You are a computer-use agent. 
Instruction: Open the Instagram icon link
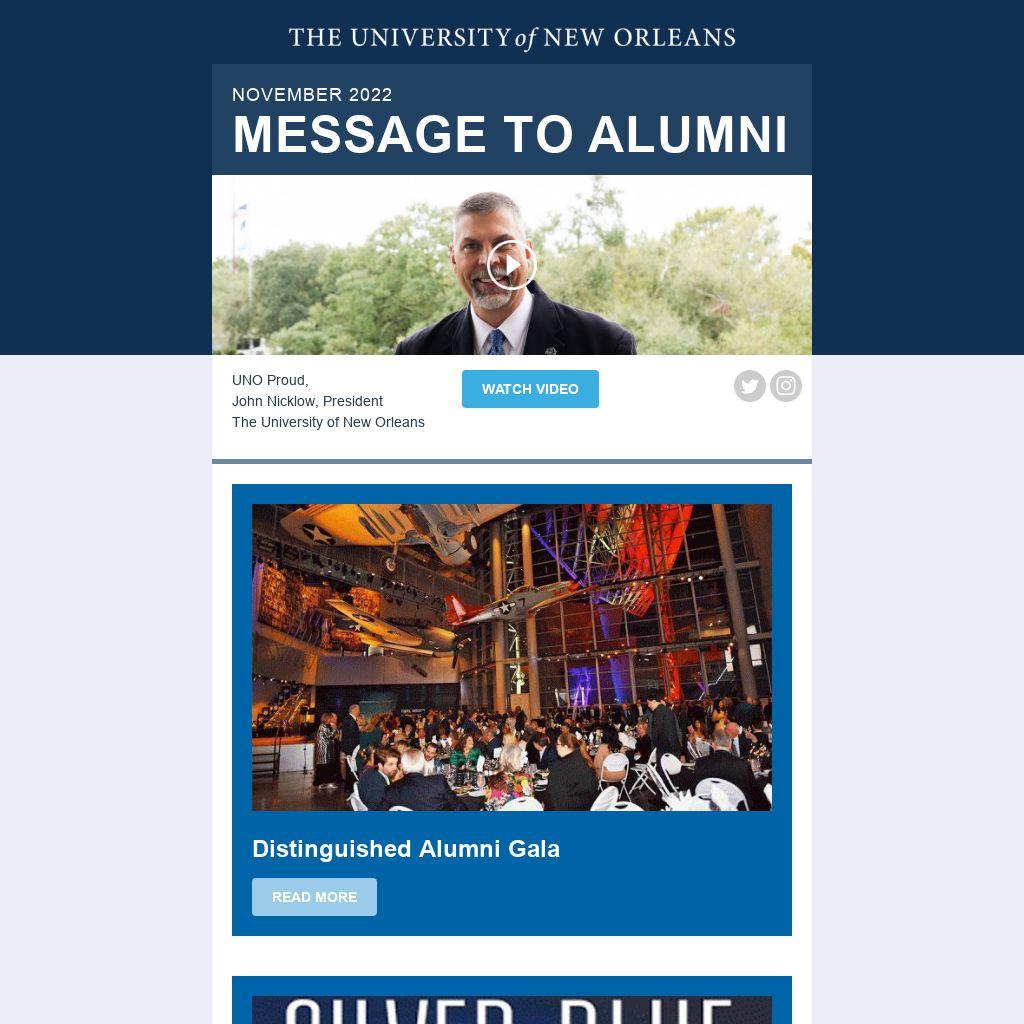pyautogui.click(x=786, y=386)
